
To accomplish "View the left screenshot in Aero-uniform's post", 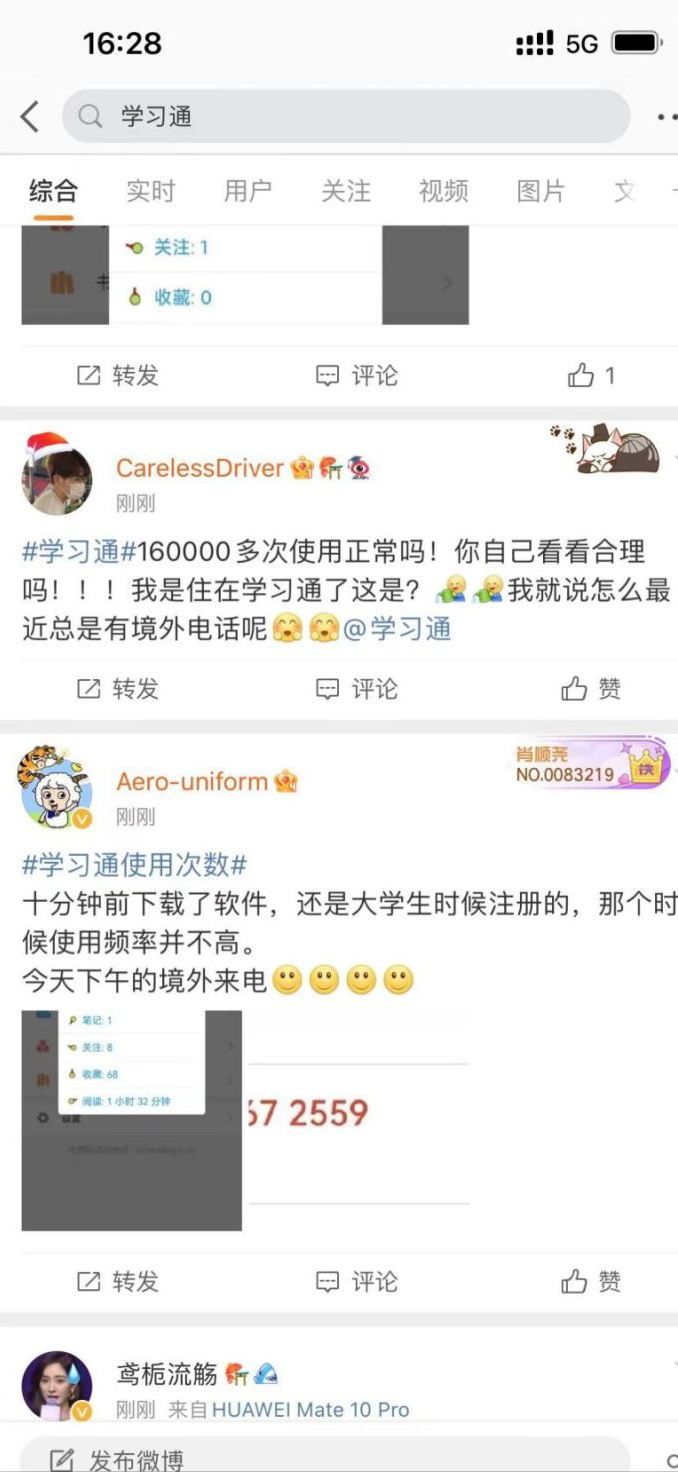I will pos(131,1120).
